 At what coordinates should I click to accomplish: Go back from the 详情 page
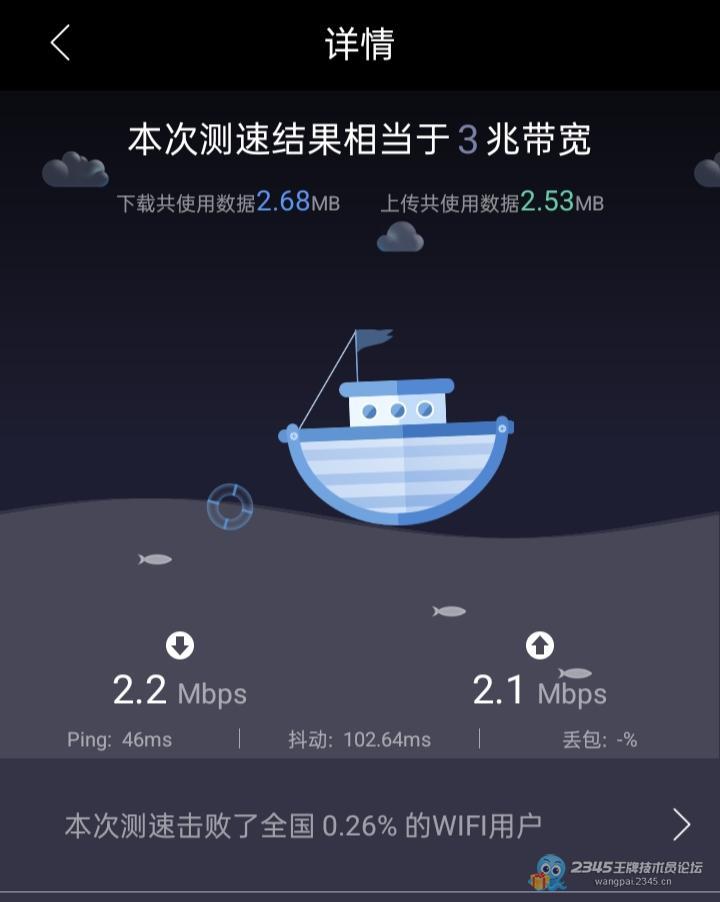pyautogui.click(x=61, y=43)
